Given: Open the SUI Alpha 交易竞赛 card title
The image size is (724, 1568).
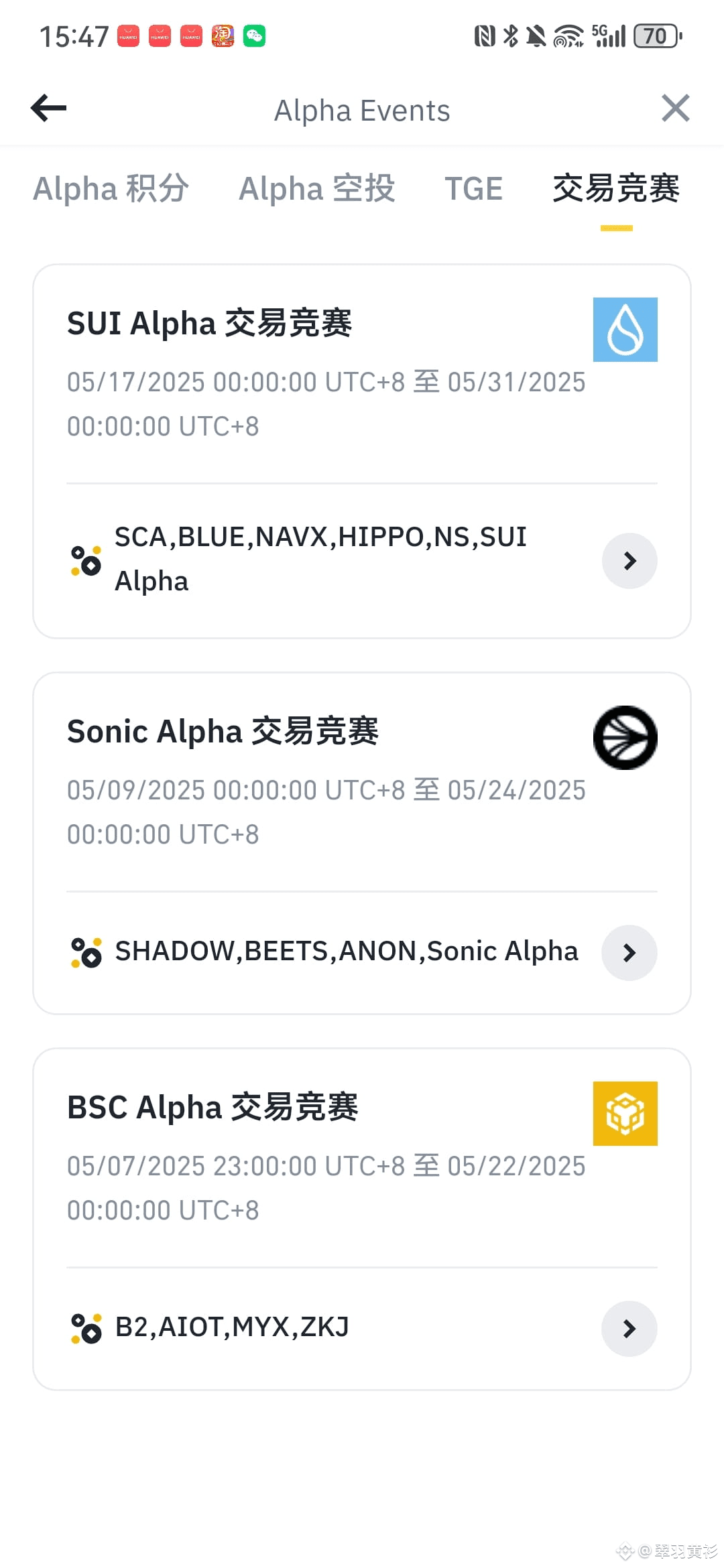Looking at the screenshot, I should [210, 324].
